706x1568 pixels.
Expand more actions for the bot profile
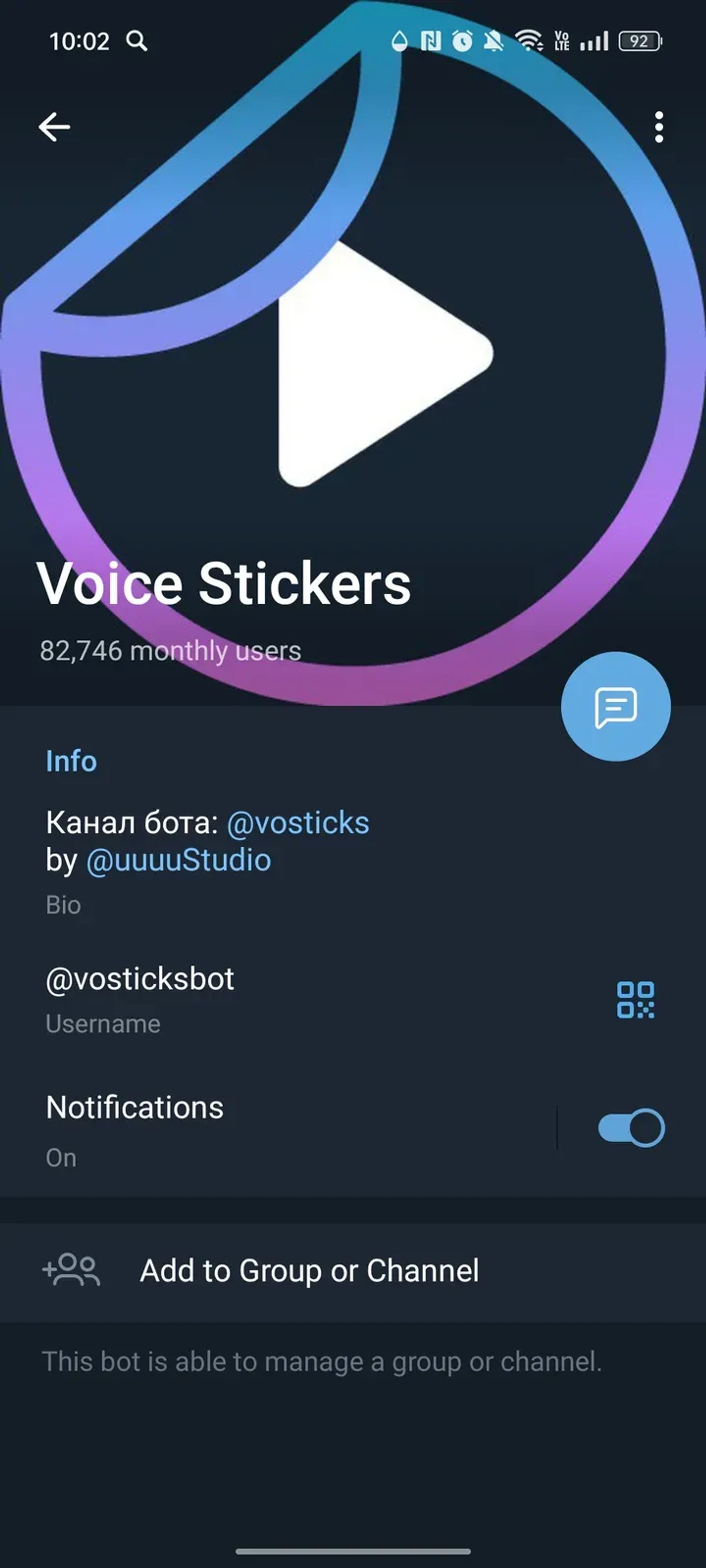[x=660, y=127]
